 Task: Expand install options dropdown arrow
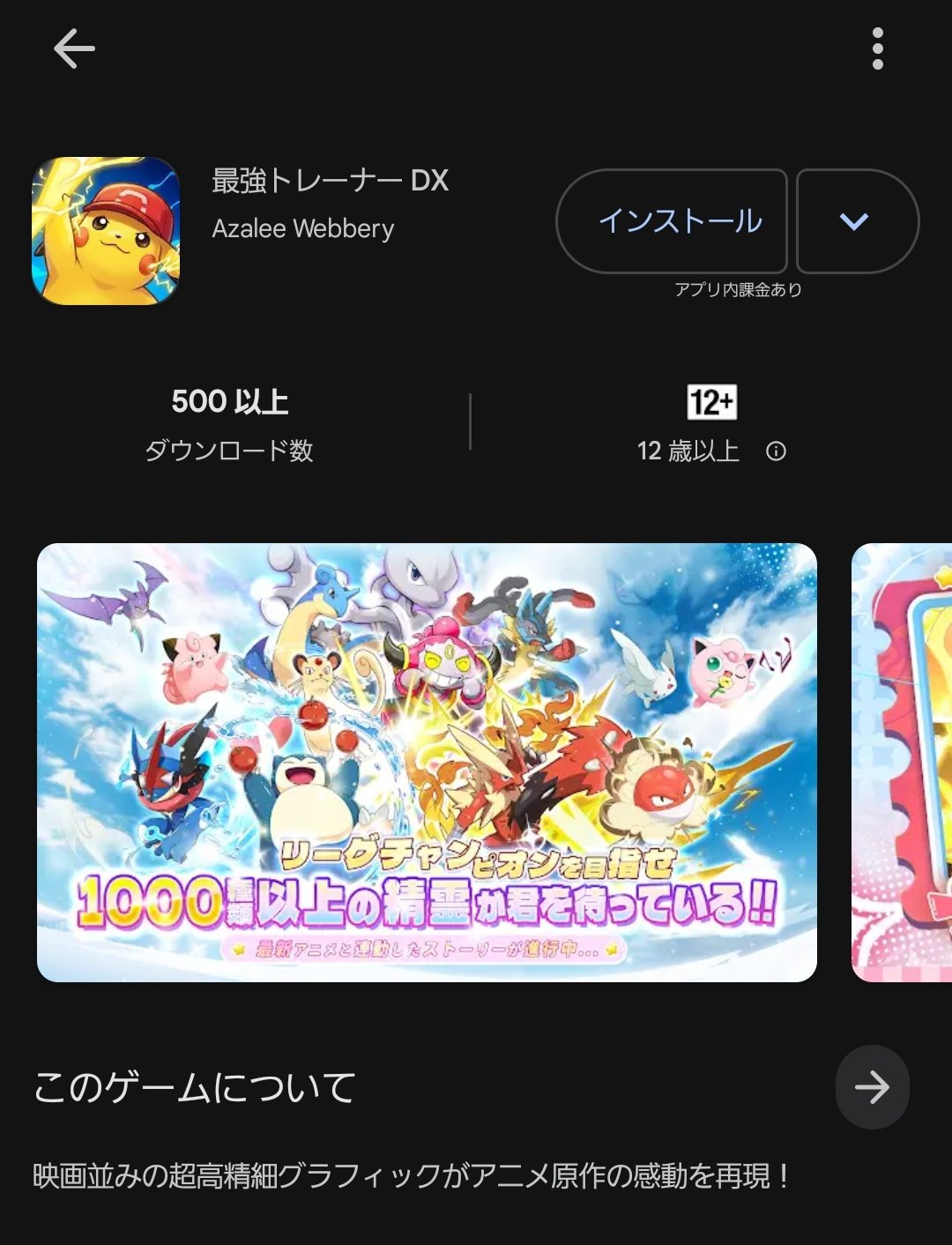pyautogui.click(x=855, y=221)
